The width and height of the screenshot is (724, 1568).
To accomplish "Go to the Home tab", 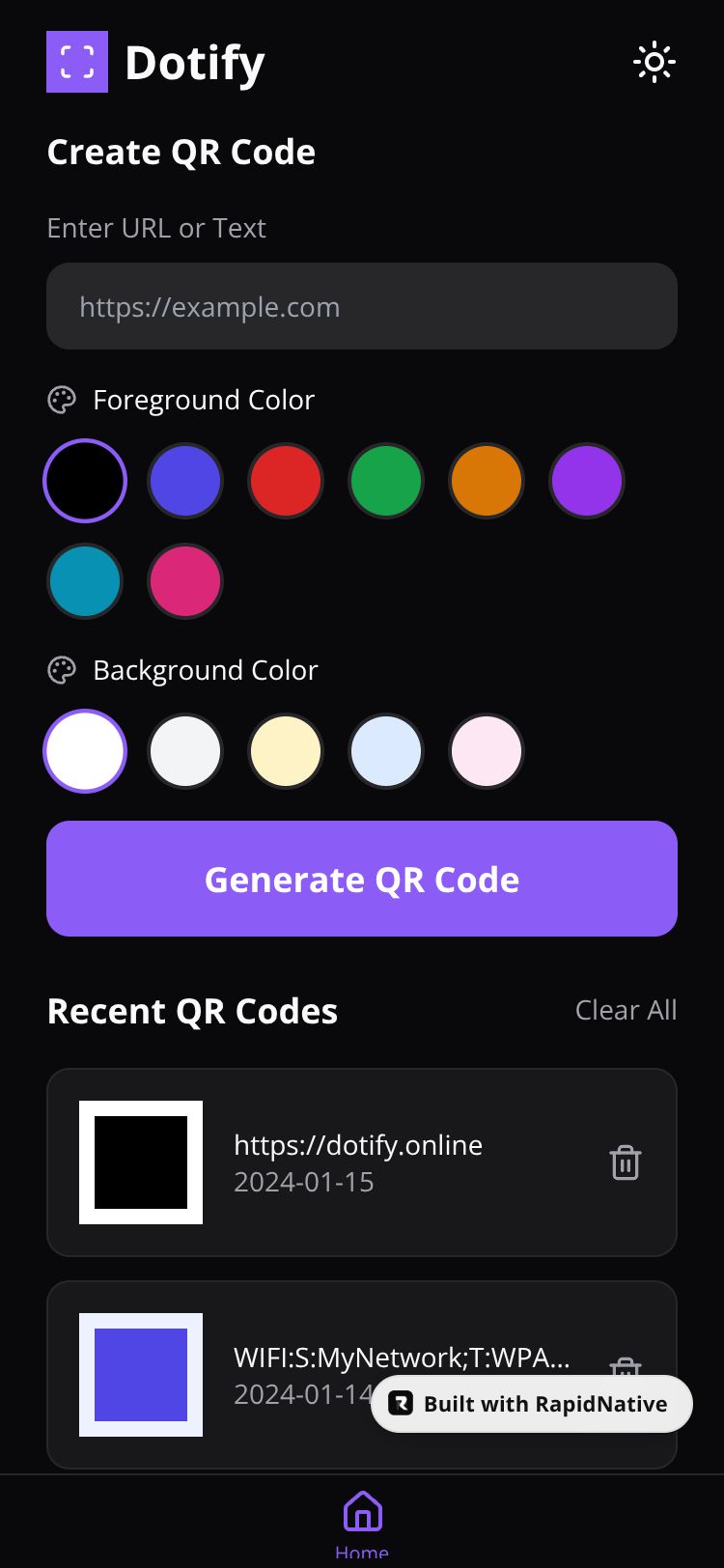I will (362, 1524).
